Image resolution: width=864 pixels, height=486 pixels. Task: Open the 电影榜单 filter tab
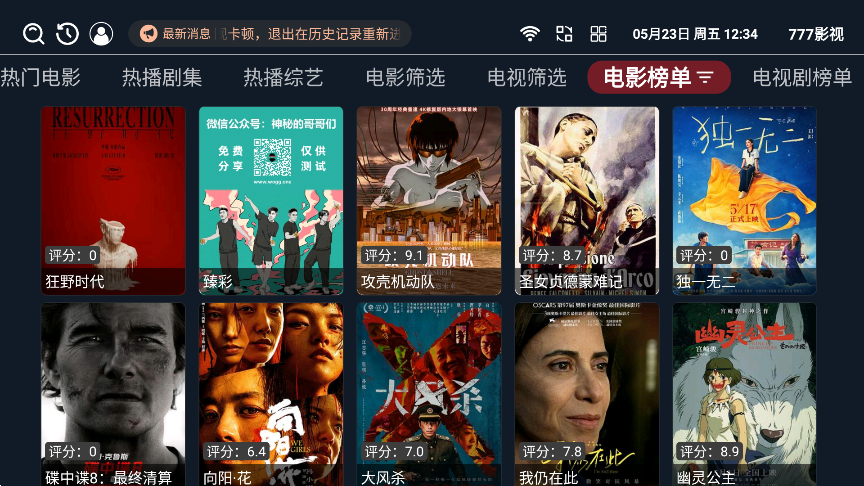pos(659,77)
